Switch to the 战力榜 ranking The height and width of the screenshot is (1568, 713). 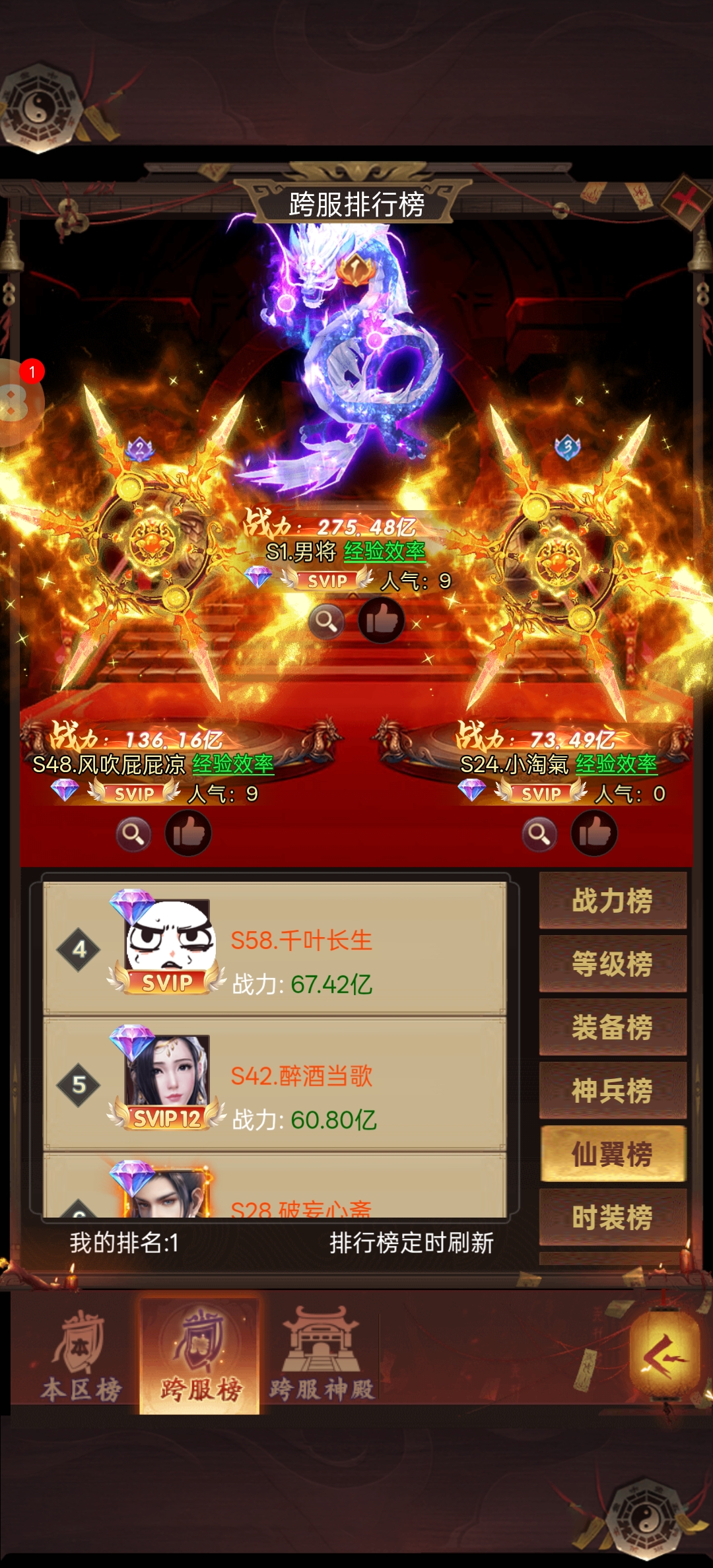point(613,901)
